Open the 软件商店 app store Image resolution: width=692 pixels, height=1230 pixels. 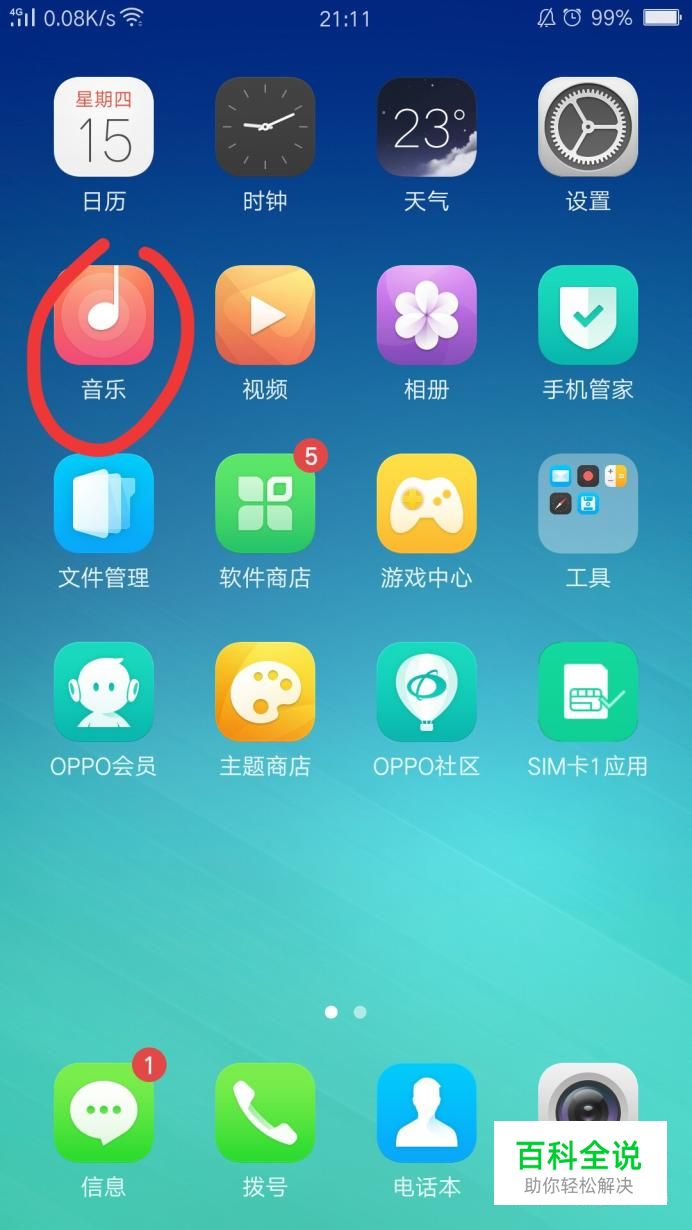coord(265,503)
